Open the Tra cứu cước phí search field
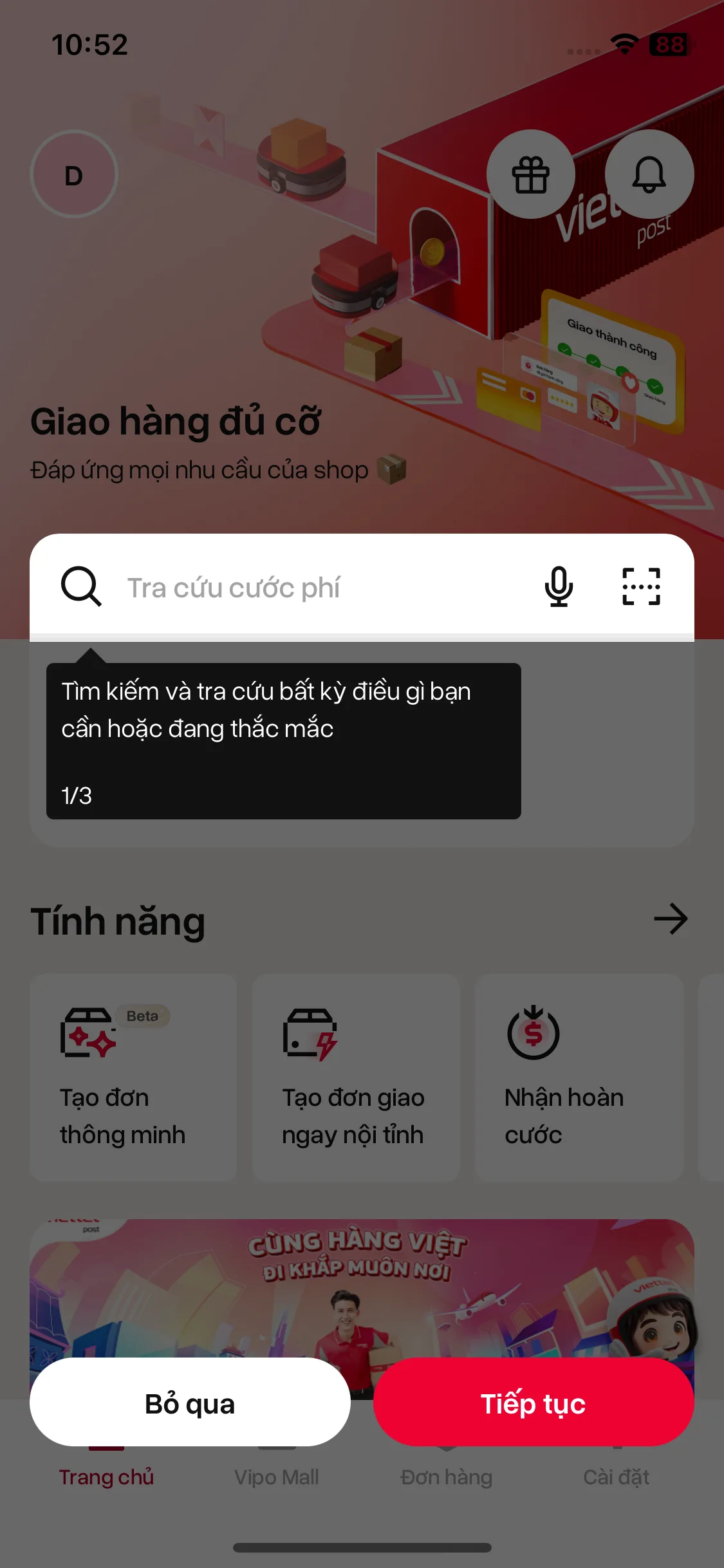724x1568 pixels. [322, 588]
